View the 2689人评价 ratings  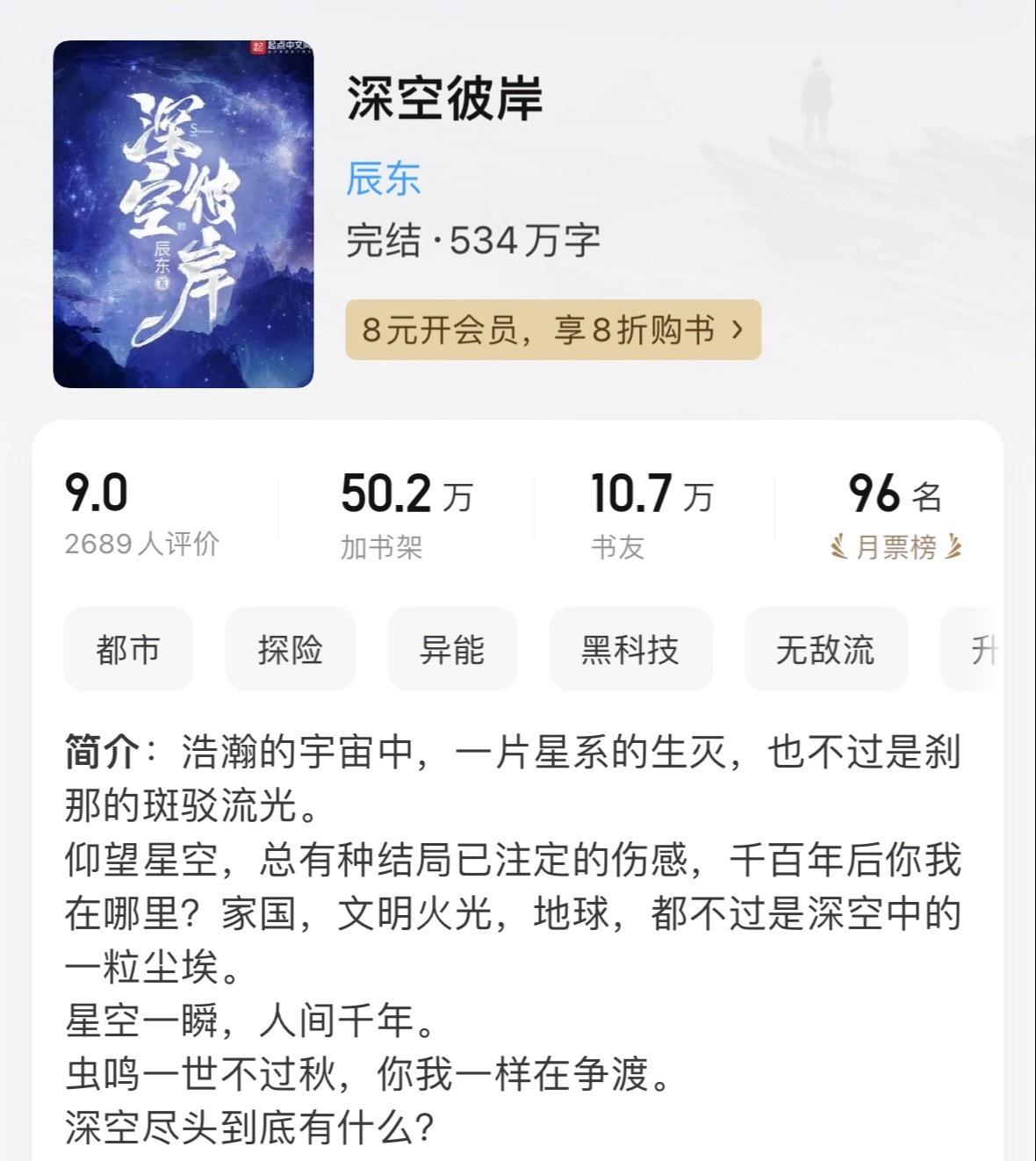click(141, 544)
